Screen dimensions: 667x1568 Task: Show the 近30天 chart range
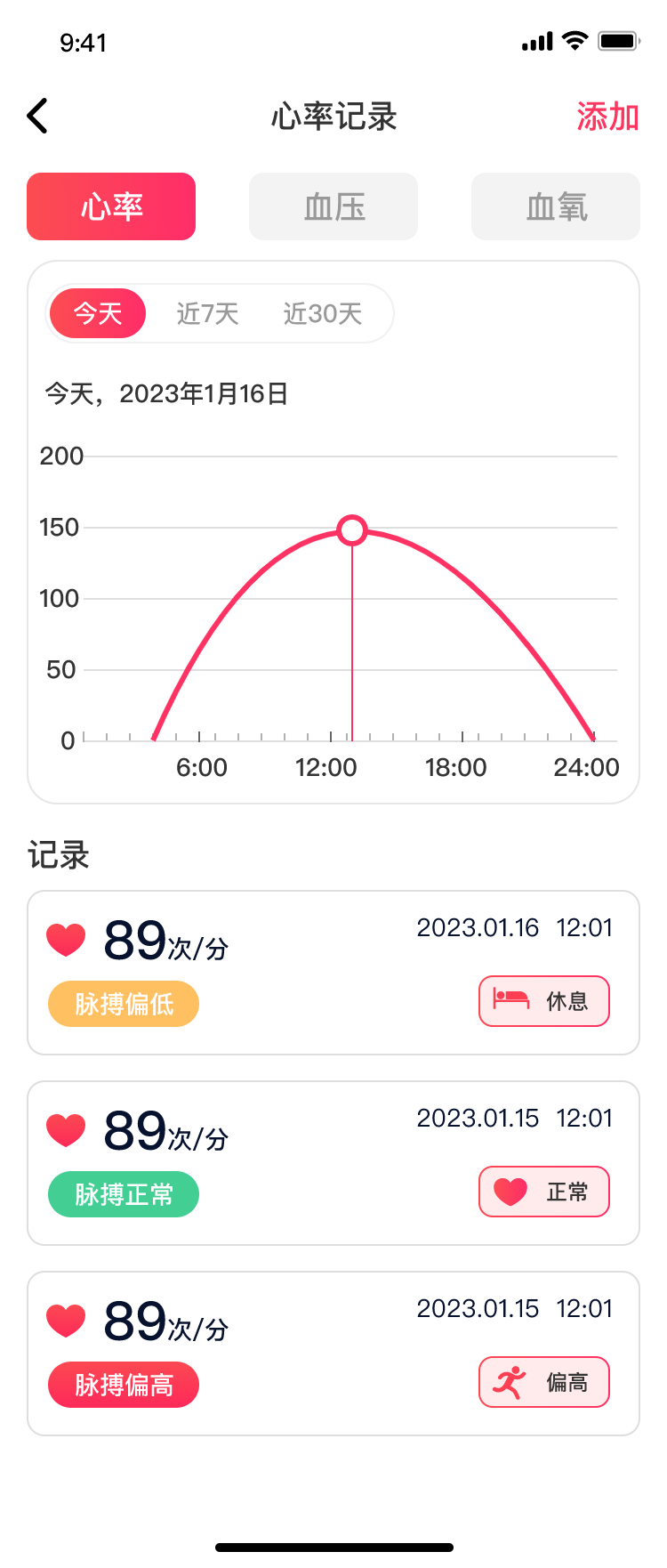(x=322, y=313)
